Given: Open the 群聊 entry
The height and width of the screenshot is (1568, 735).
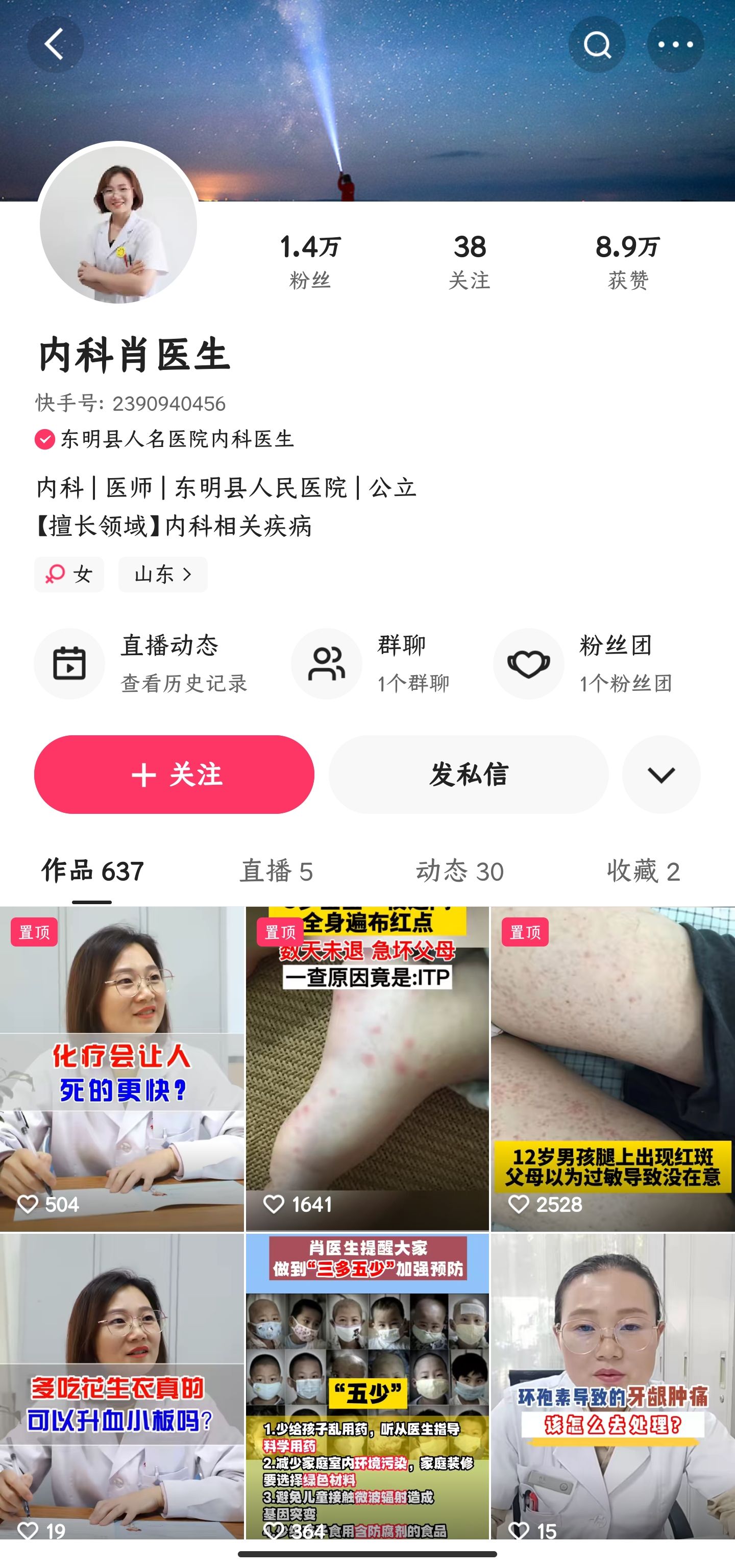Looking at the screenshot, I should coord(372,663).
